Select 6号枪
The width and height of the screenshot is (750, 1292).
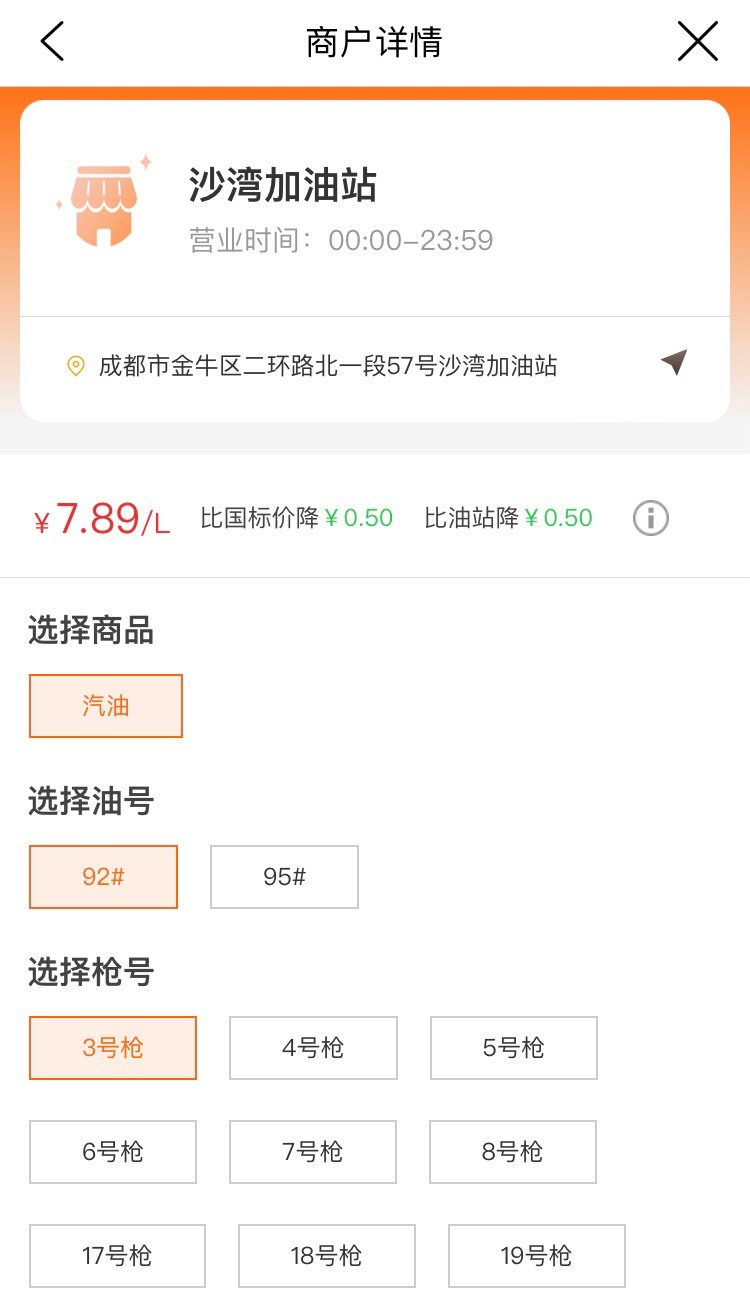pyautogui.click(x=113, y=1152)
